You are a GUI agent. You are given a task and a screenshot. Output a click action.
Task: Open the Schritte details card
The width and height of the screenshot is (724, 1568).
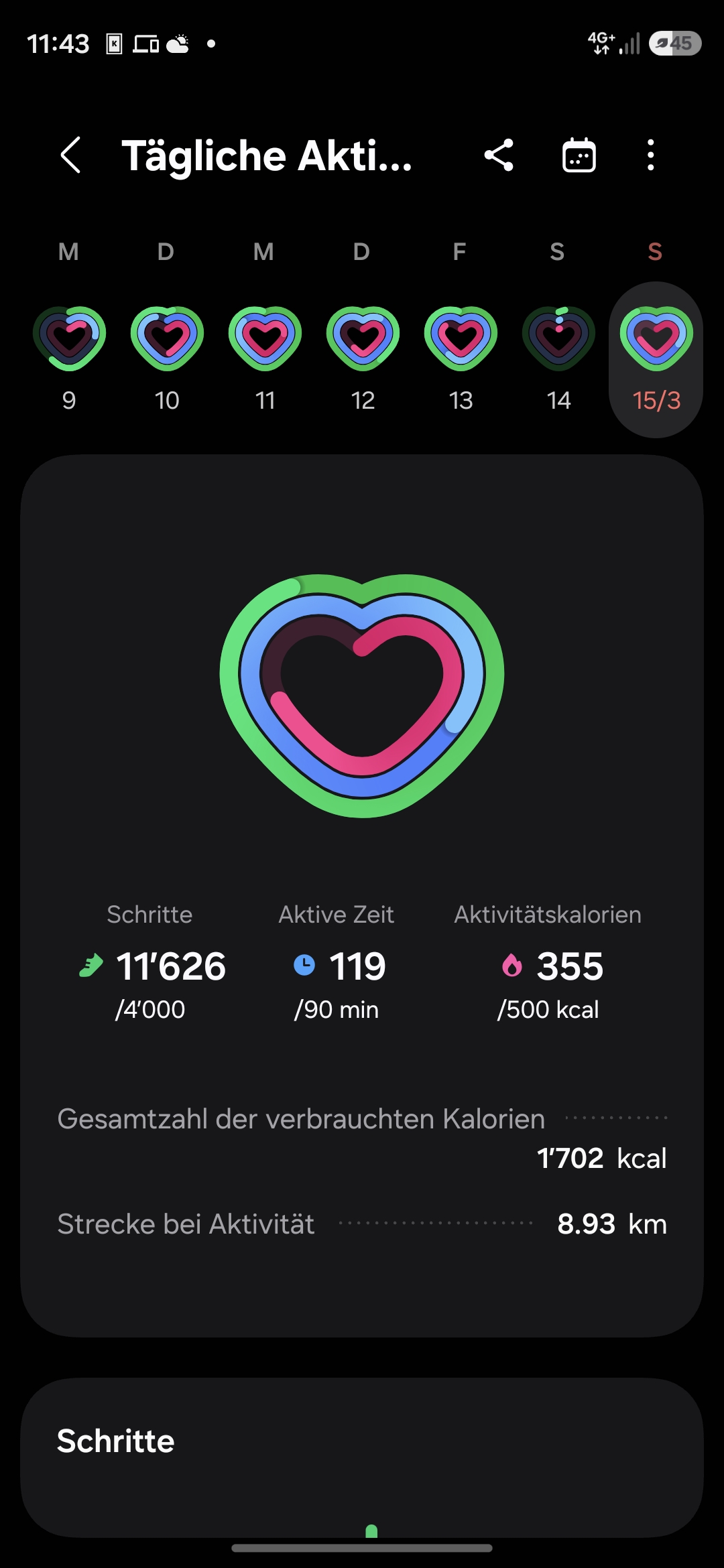point(362,1454)
